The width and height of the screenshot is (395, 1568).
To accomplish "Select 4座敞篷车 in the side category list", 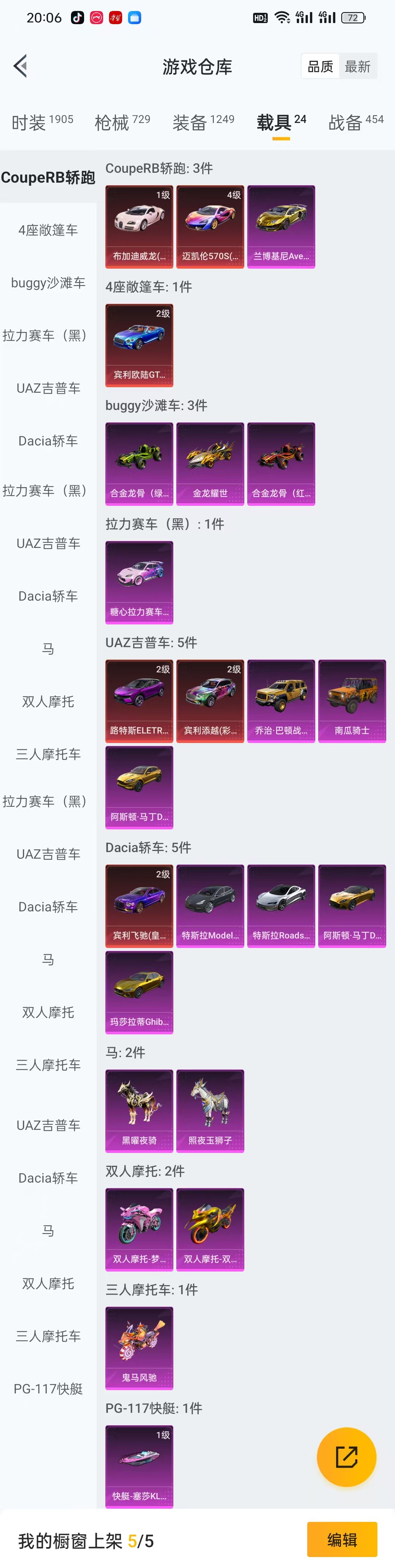I will coord(48,230).
